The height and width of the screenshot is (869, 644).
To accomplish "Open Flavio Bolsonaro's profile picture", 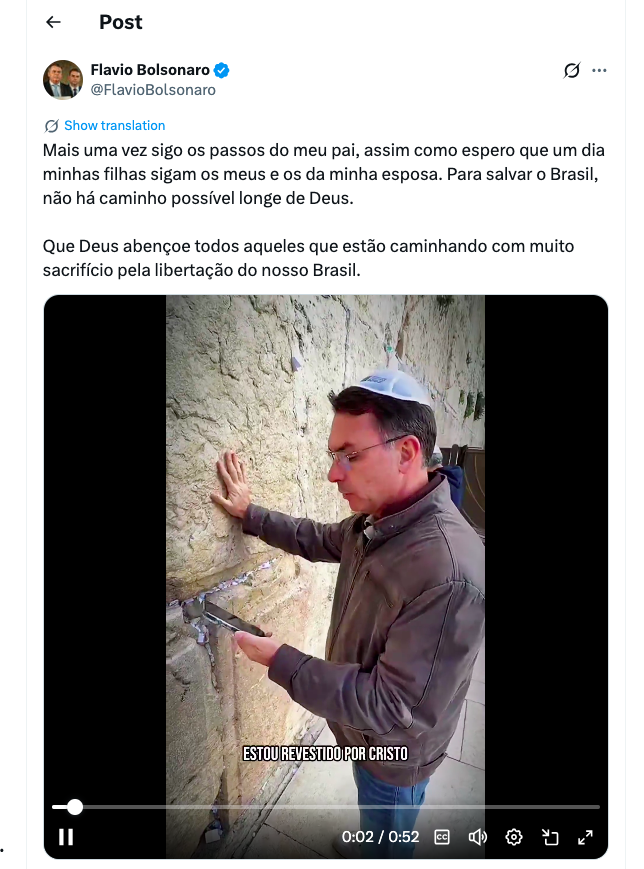I will point(62,79).
